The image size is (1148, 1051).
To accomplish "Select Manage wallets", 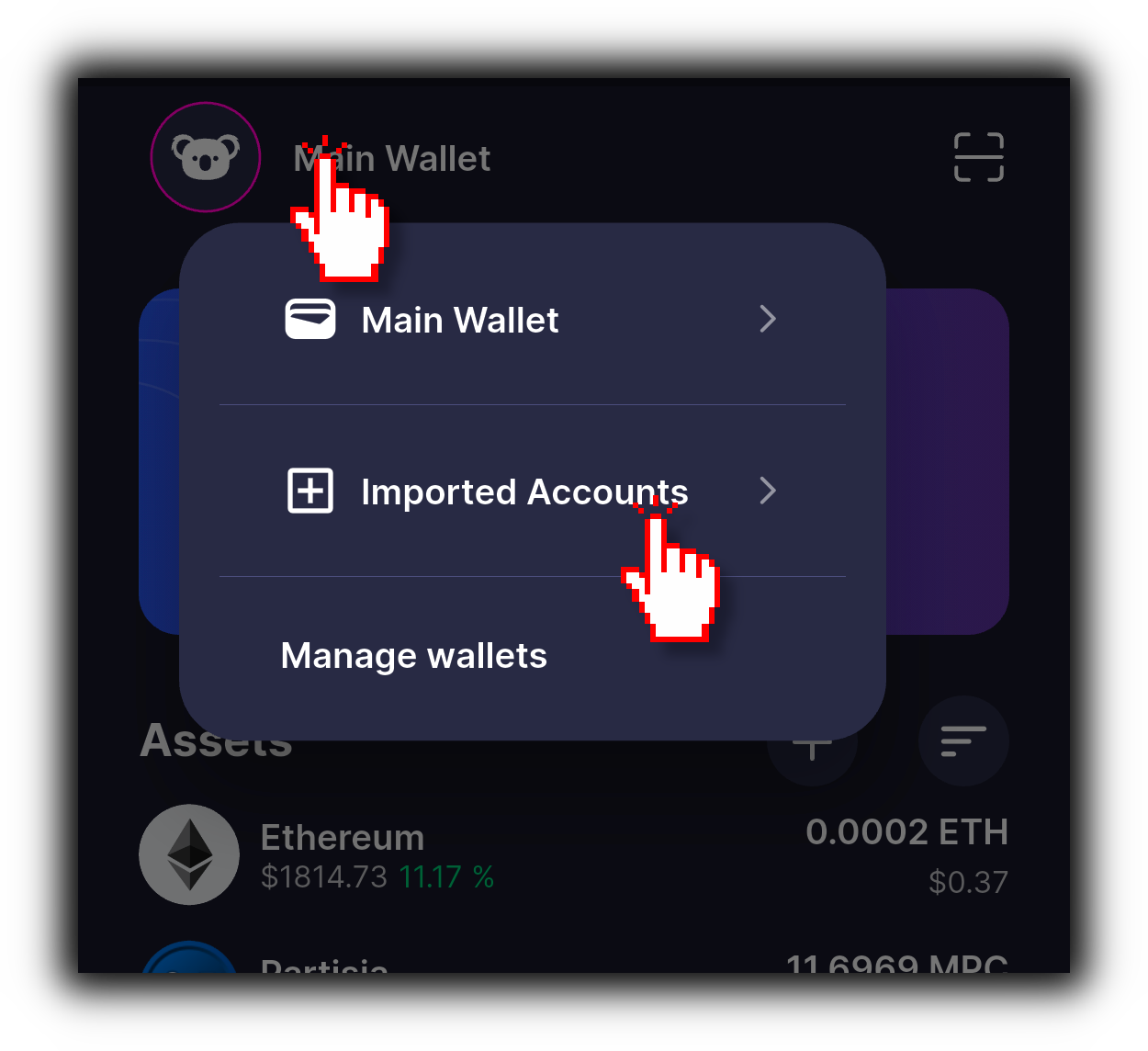I will 414,656.
